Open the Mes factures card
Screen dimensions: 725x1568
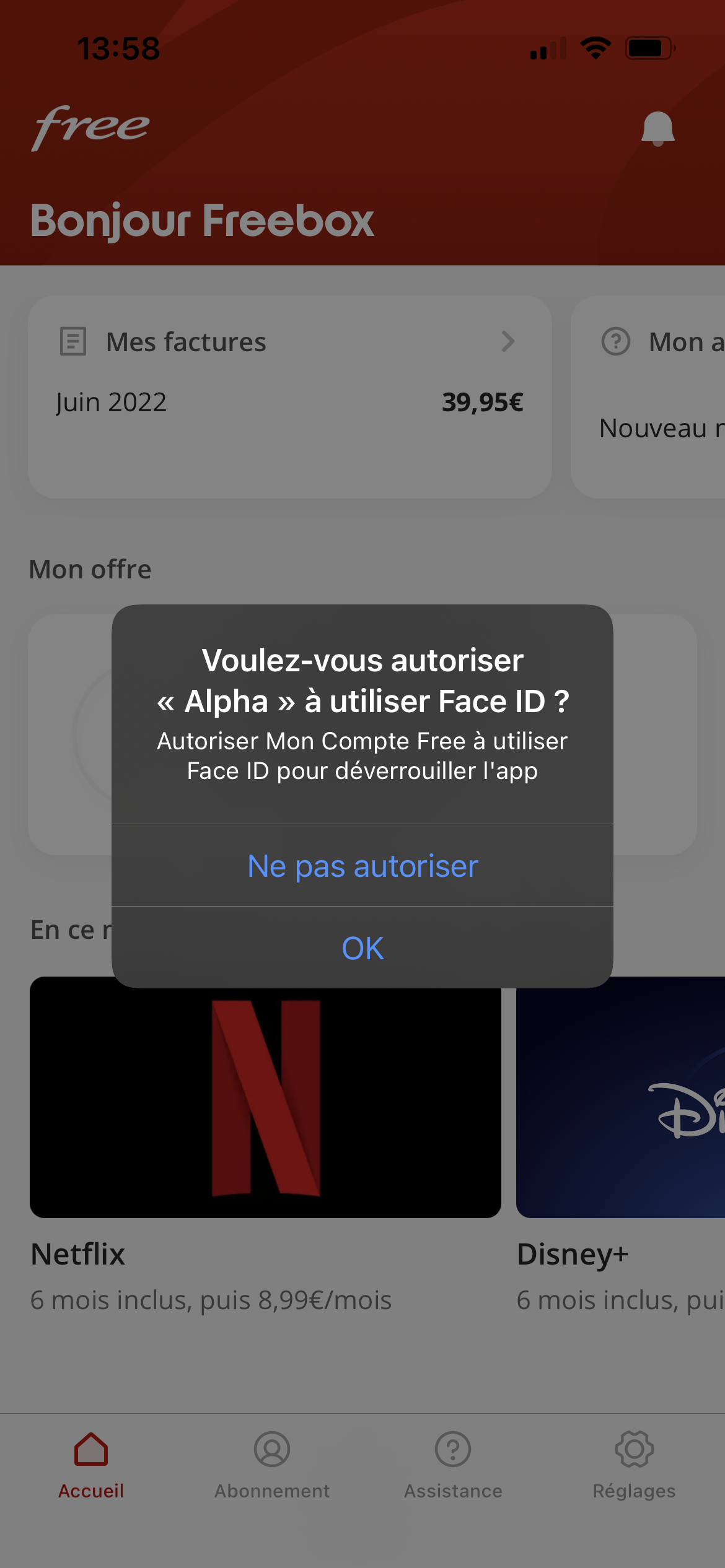[x=289, y=396]
